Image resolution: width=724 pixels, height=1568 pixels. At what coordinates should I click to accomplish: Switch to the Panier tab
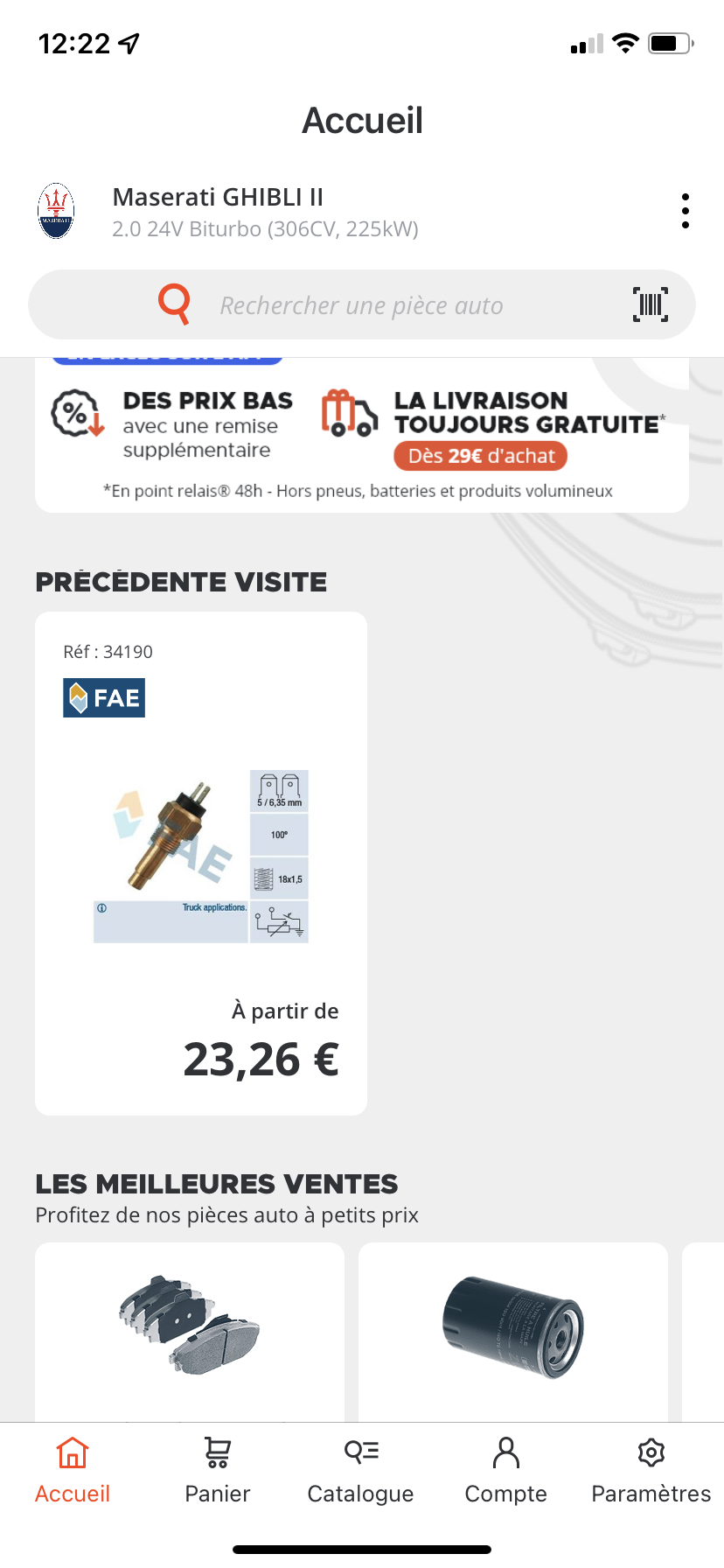[218, 1470]
